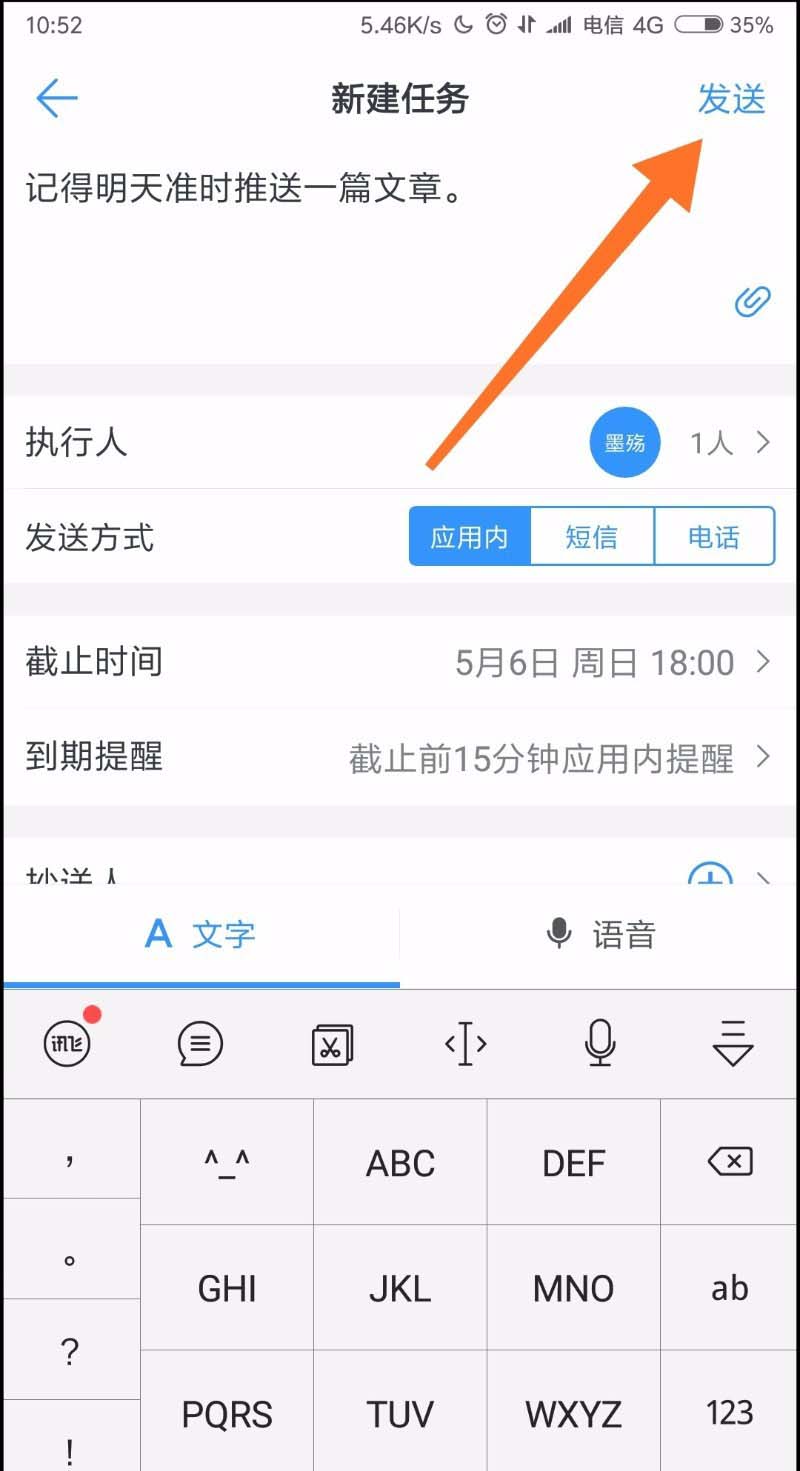Open the clipboard tool on the keyboard toolbar
The width and height of the screenshot is (800, 1471).
(x=333, y=1043)
